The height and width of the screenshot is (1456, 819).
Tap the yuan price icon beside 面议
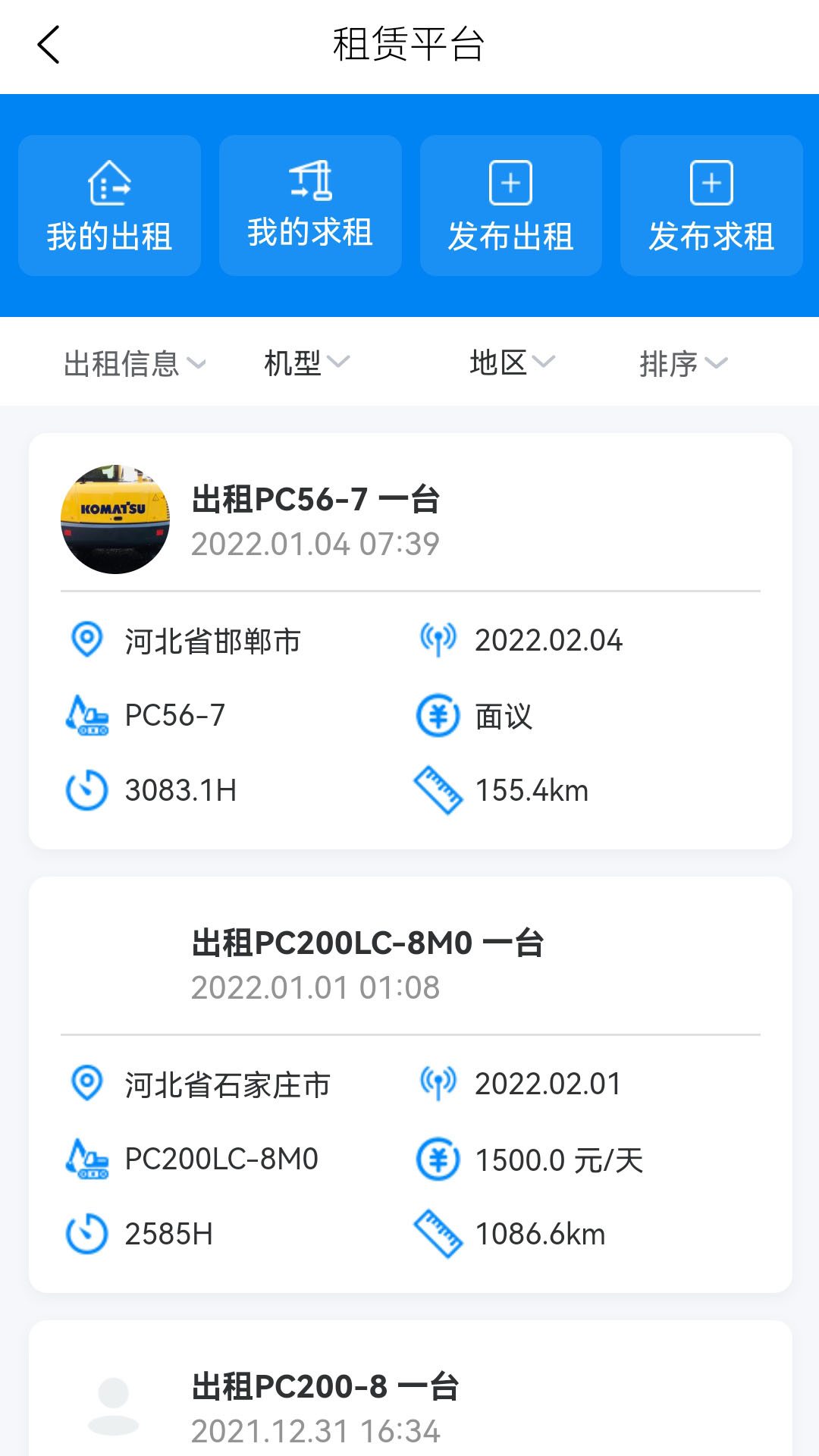click(438, 714)
